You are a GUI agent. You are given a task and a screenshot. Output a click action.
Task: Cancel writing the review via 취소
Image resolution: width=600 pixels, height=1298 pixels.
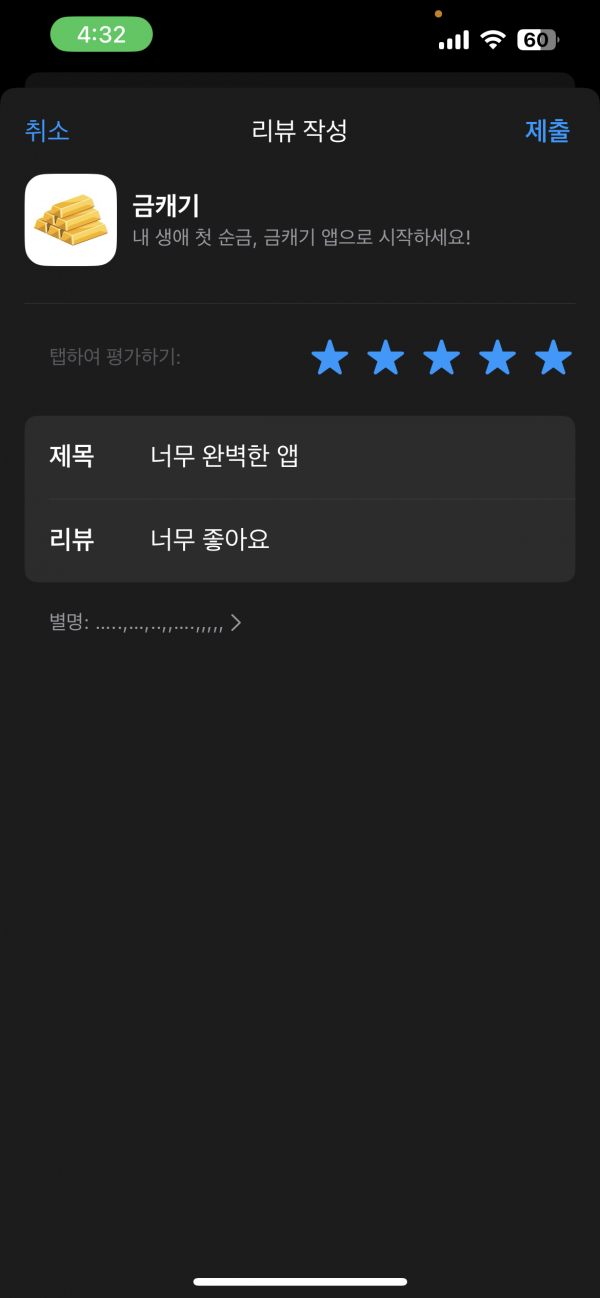47,130
